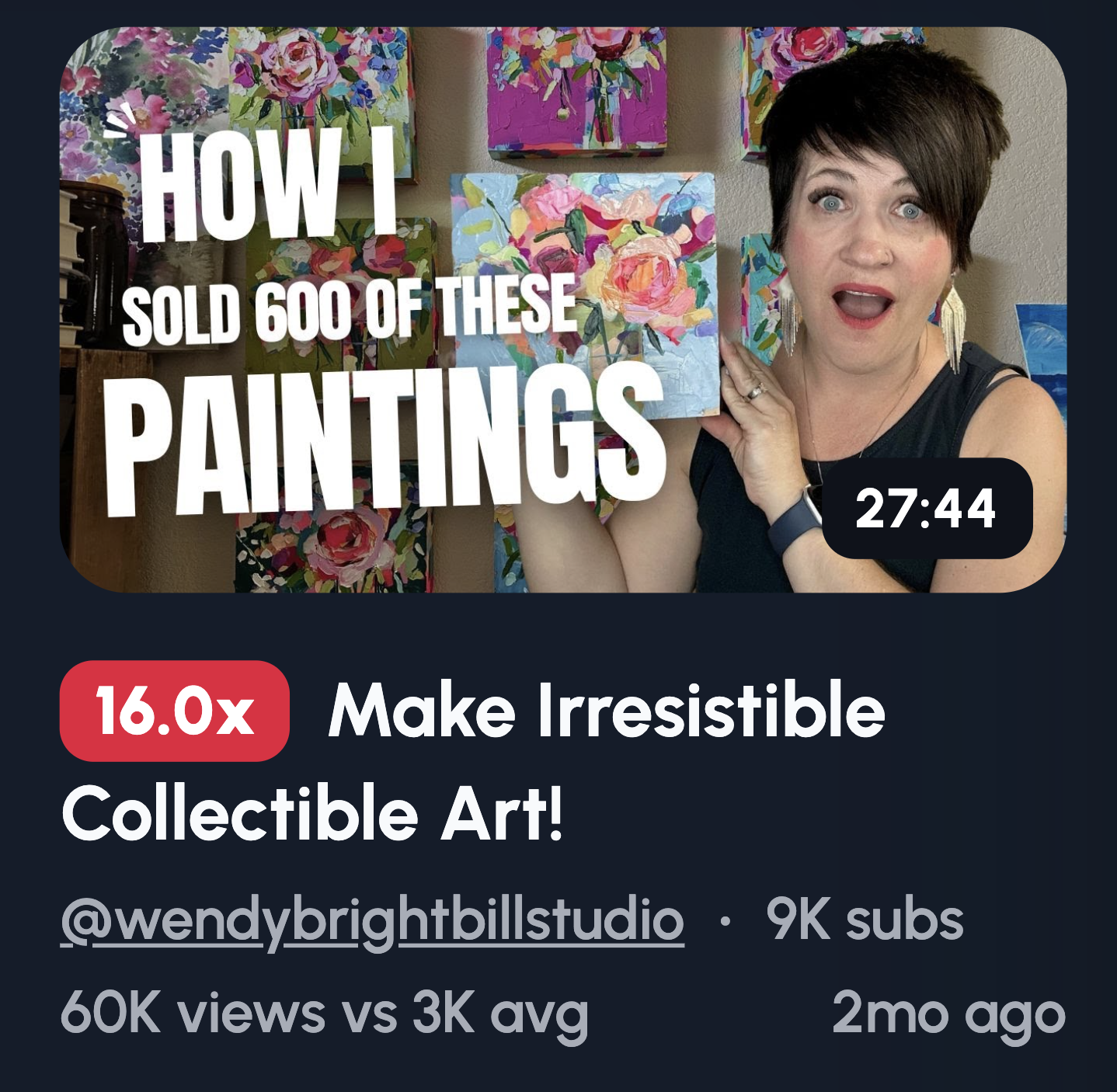
Task: Open the @wendybrightbillstudio channel link
Action: coord(372,921)
